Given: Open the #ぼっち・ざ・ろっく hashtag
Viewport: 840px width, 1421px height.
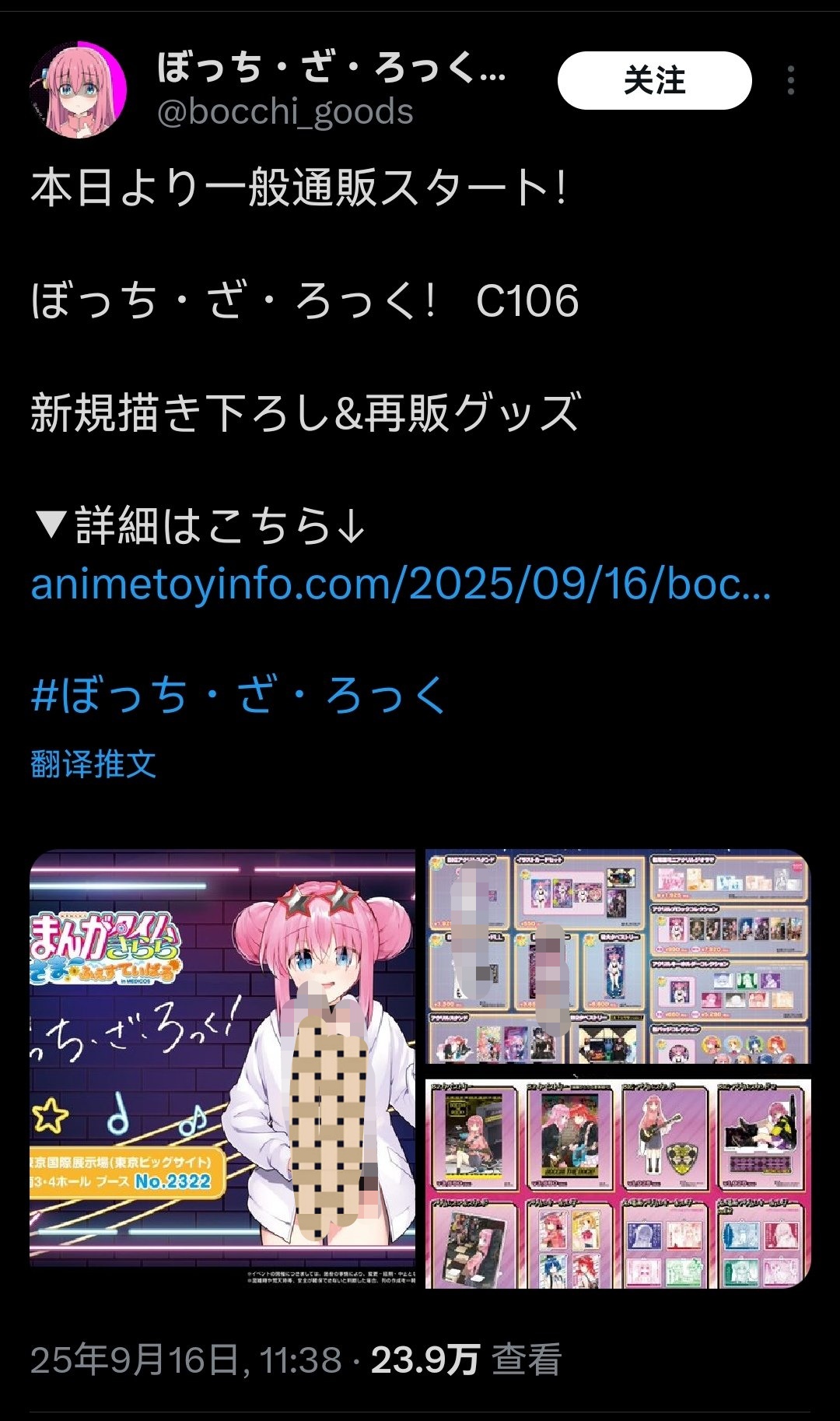Looking at the screenshot, I should [238, 695].
